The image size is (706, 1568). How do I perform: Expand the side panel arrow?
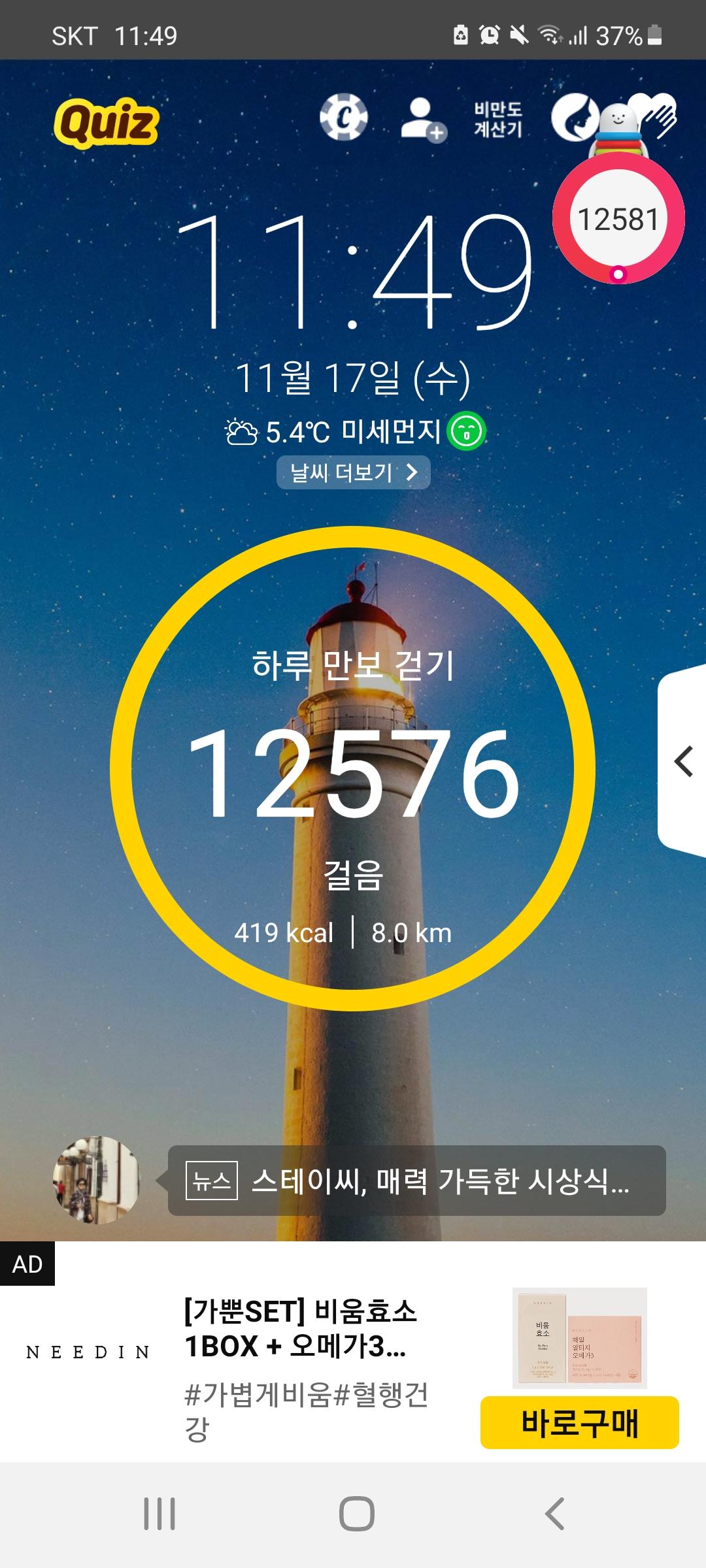click(x=683, y=762)
